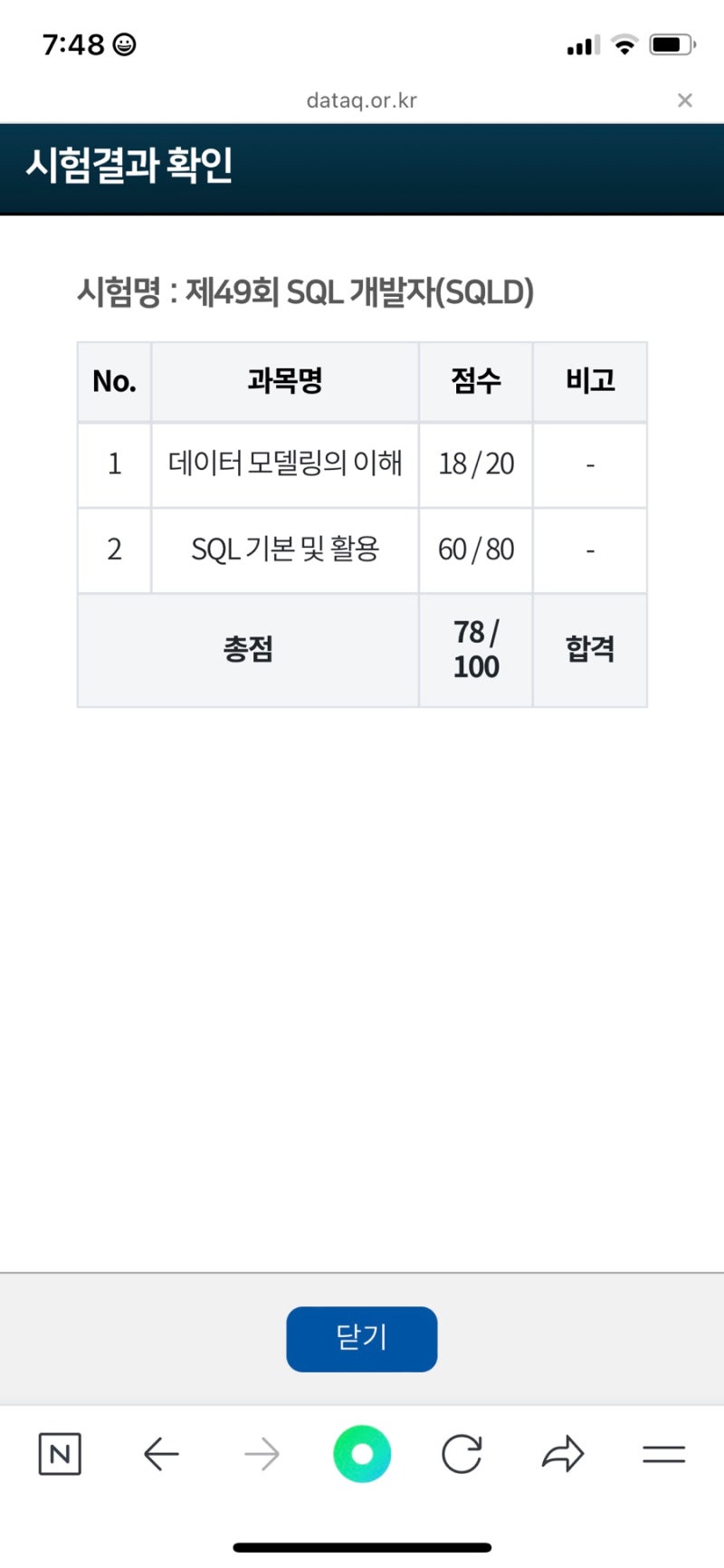Select the 데이터 모델링의 이해 subject cell
Viewport: 724px width, 1568px height.
283,464
